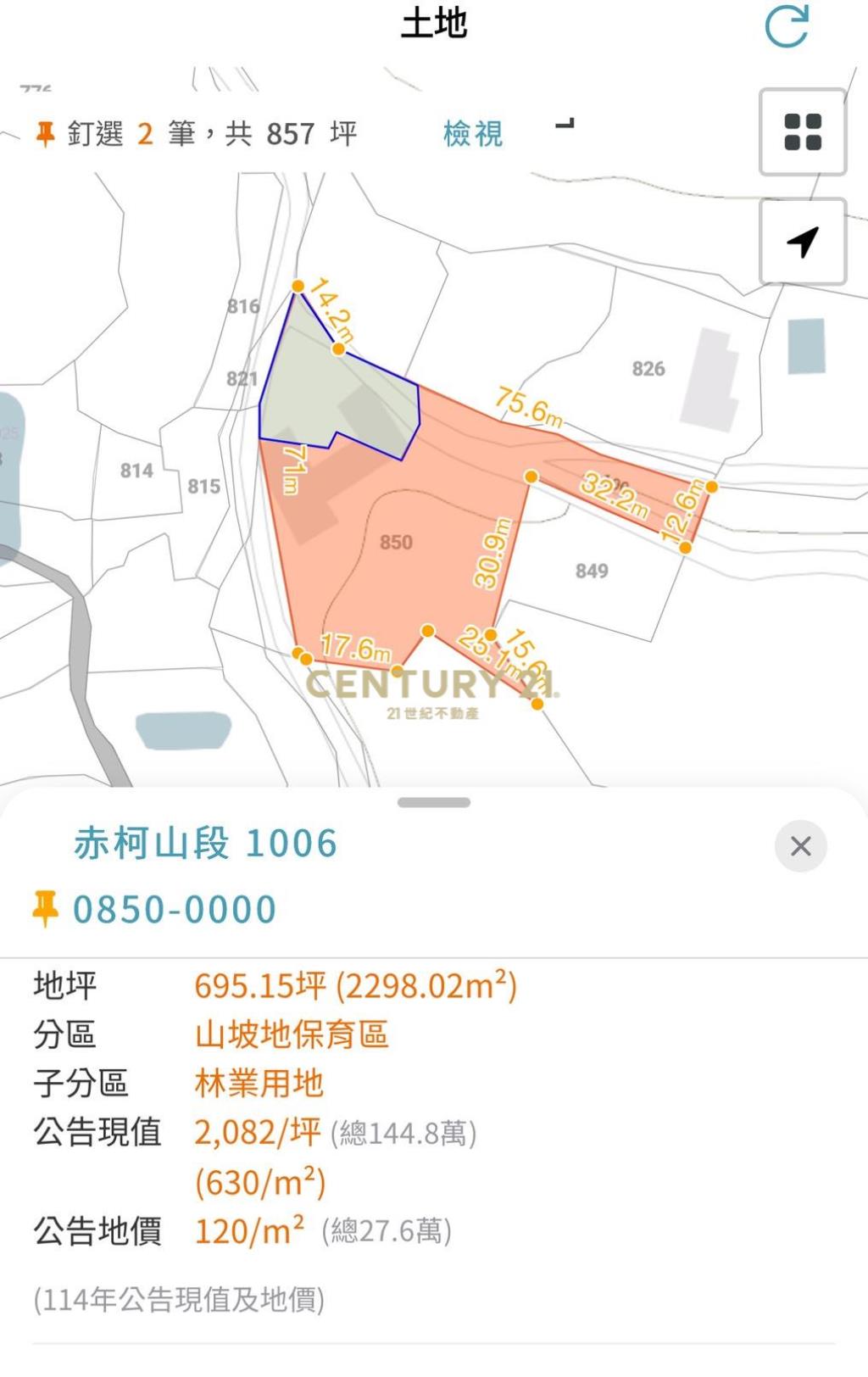Viewport: 868px width, 1377px height.
Task: Toggle the highlighted parcel 850 selection
Action: pyautogui.click(x=398, y=543)
